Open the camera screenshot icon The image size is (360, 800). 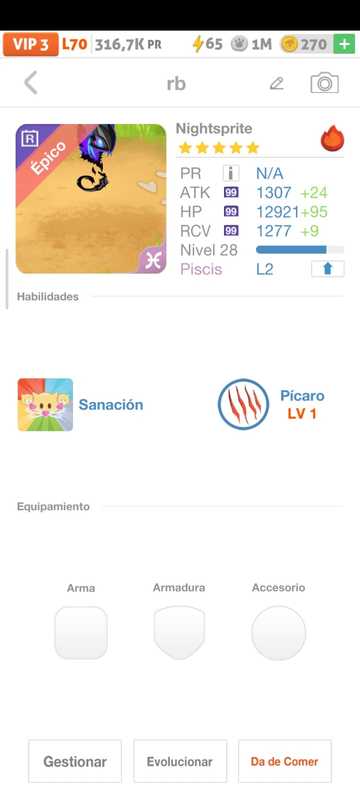point(324,83)
